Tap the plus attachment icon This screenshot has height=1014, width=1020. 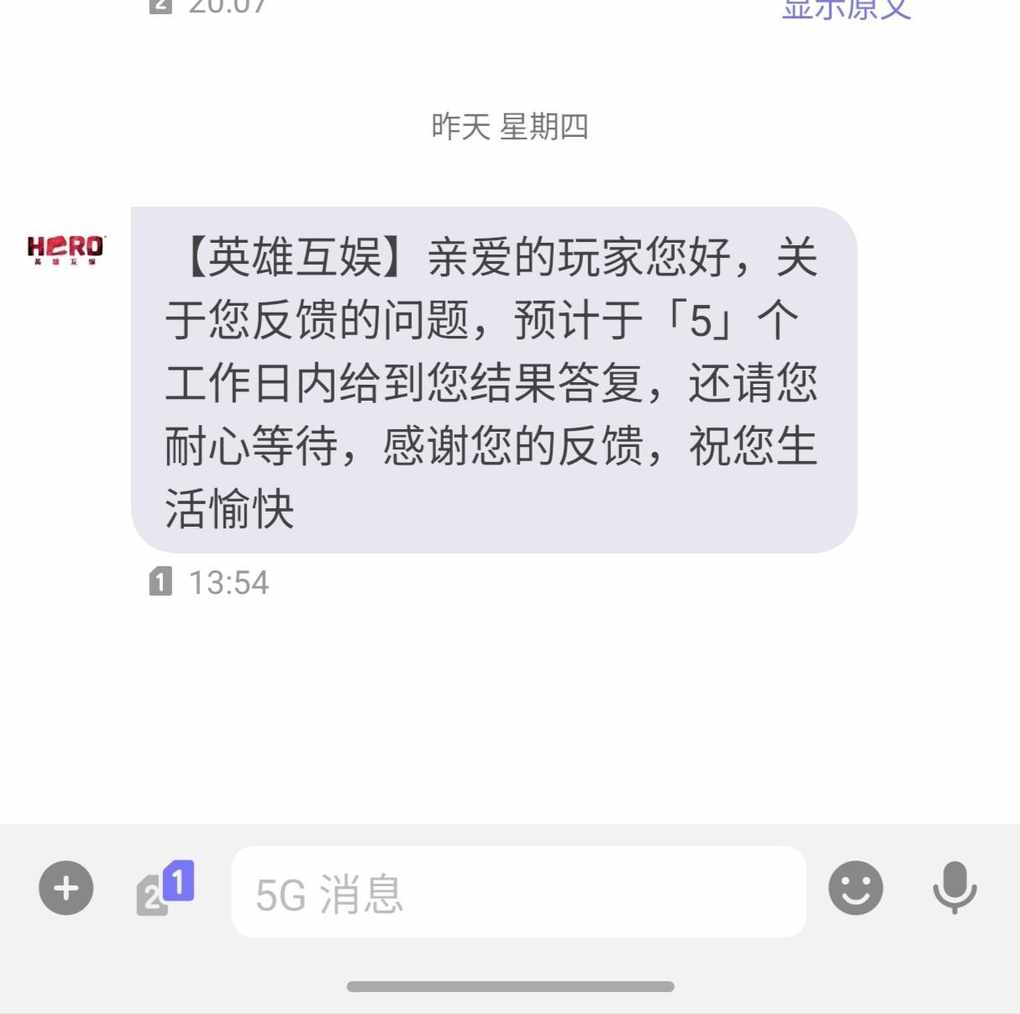click(66, 888)
